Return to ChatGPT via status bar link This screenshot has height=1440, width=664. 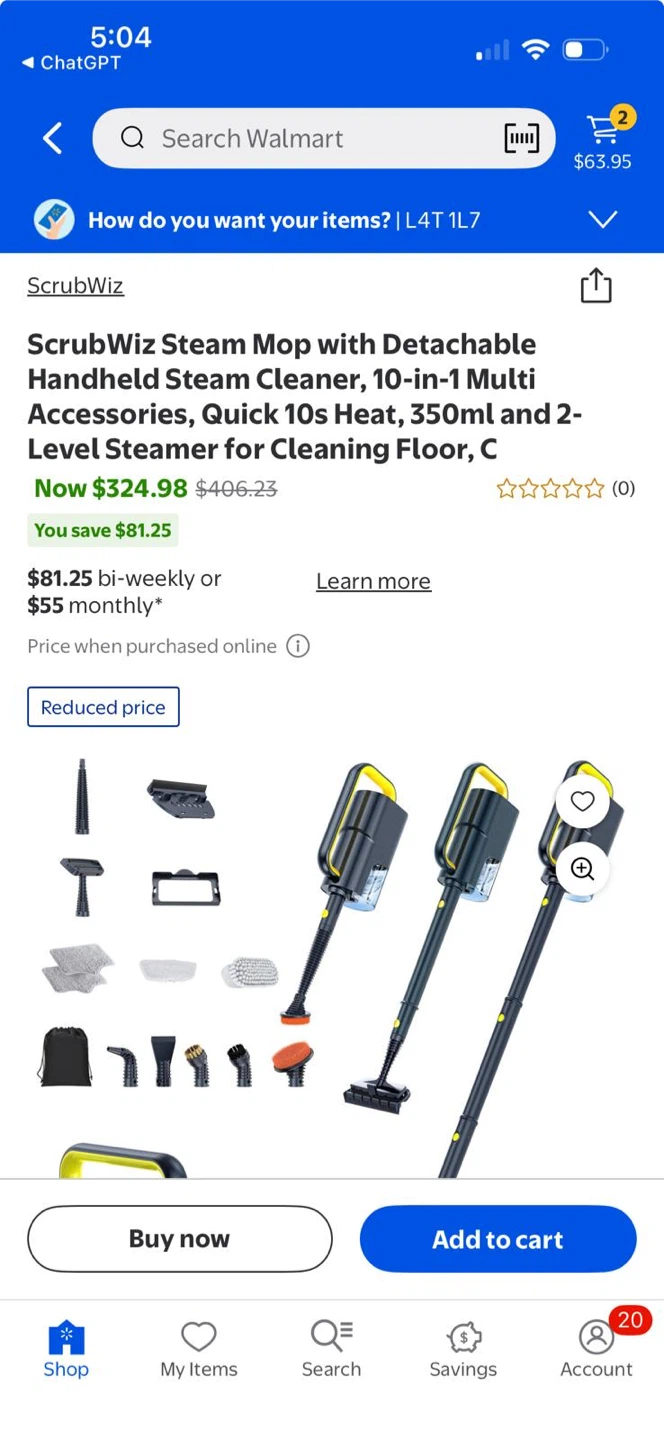(x=71, y=63)
